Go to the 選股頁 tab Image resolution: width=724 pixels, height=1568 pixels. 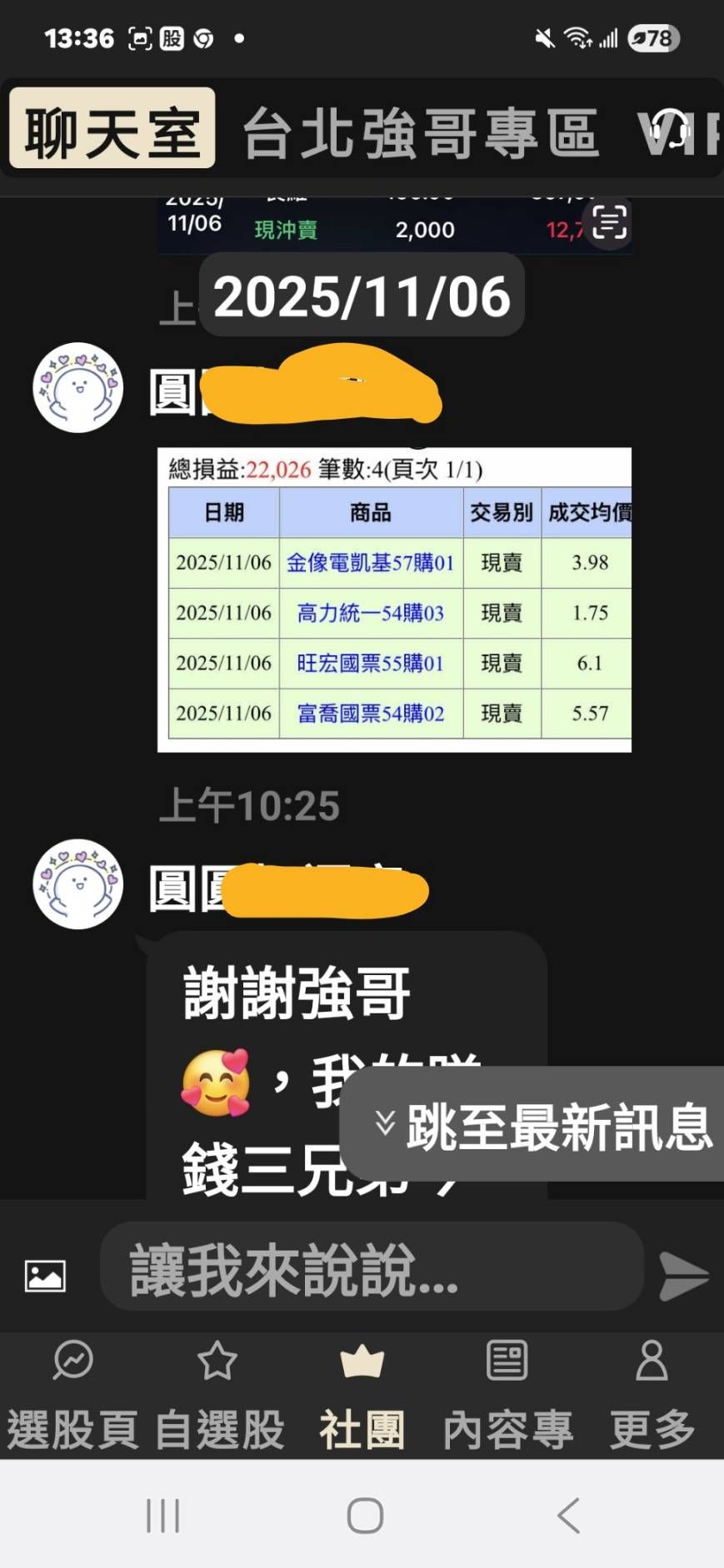72,1395
